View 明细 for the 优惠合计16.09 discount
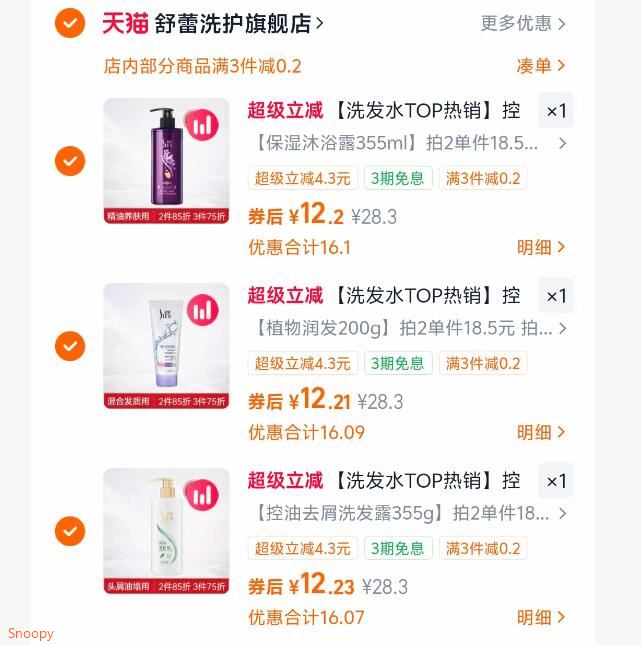Viewport: 641px width, 645px height. click(541, 432)
